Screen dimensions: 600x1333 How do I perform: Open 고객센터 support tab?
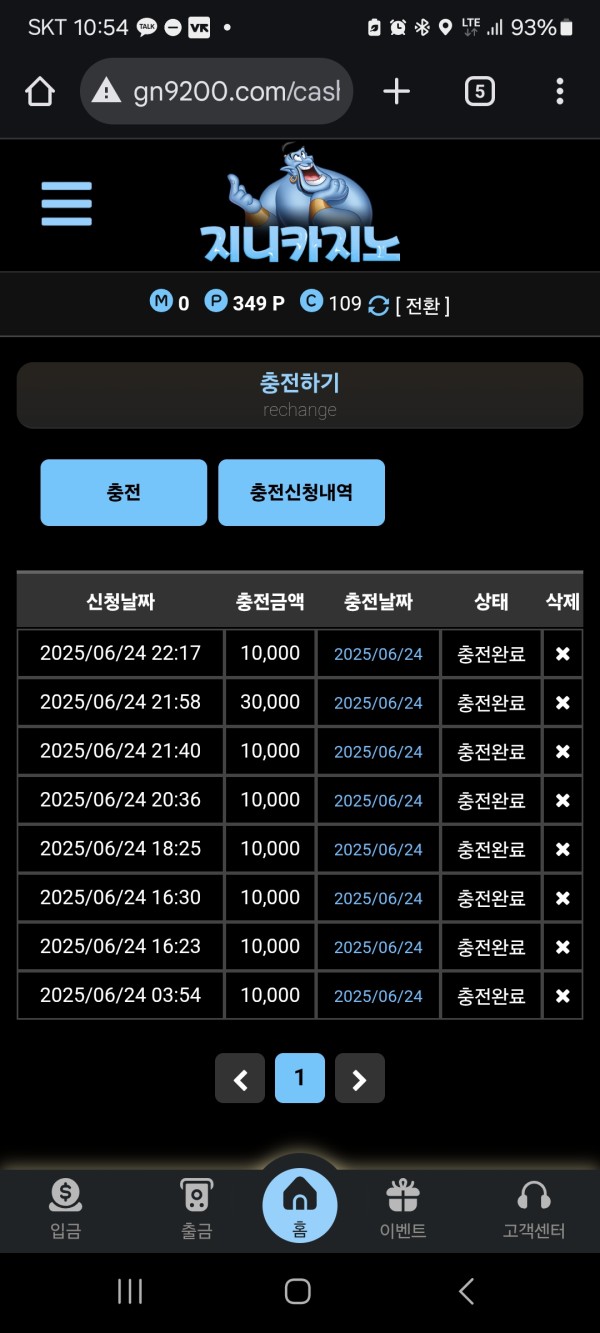(x=534, y=1208)
